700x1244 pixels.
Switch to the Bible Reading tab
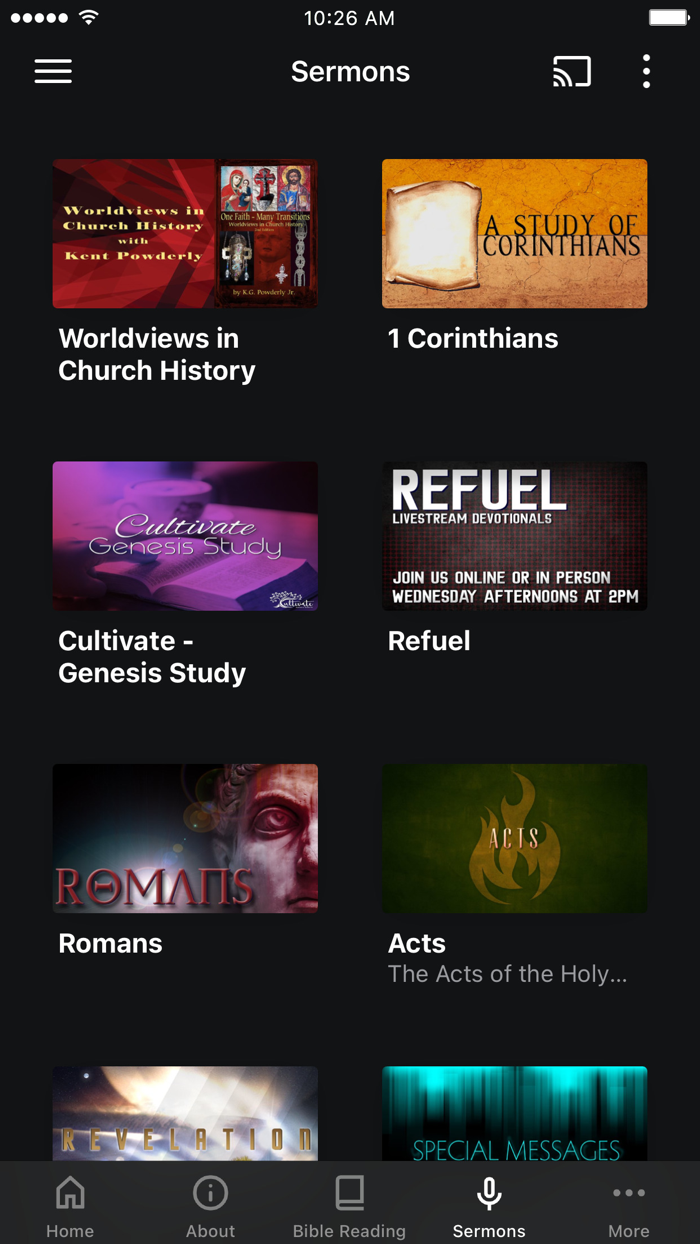[x=349, y=1204]
